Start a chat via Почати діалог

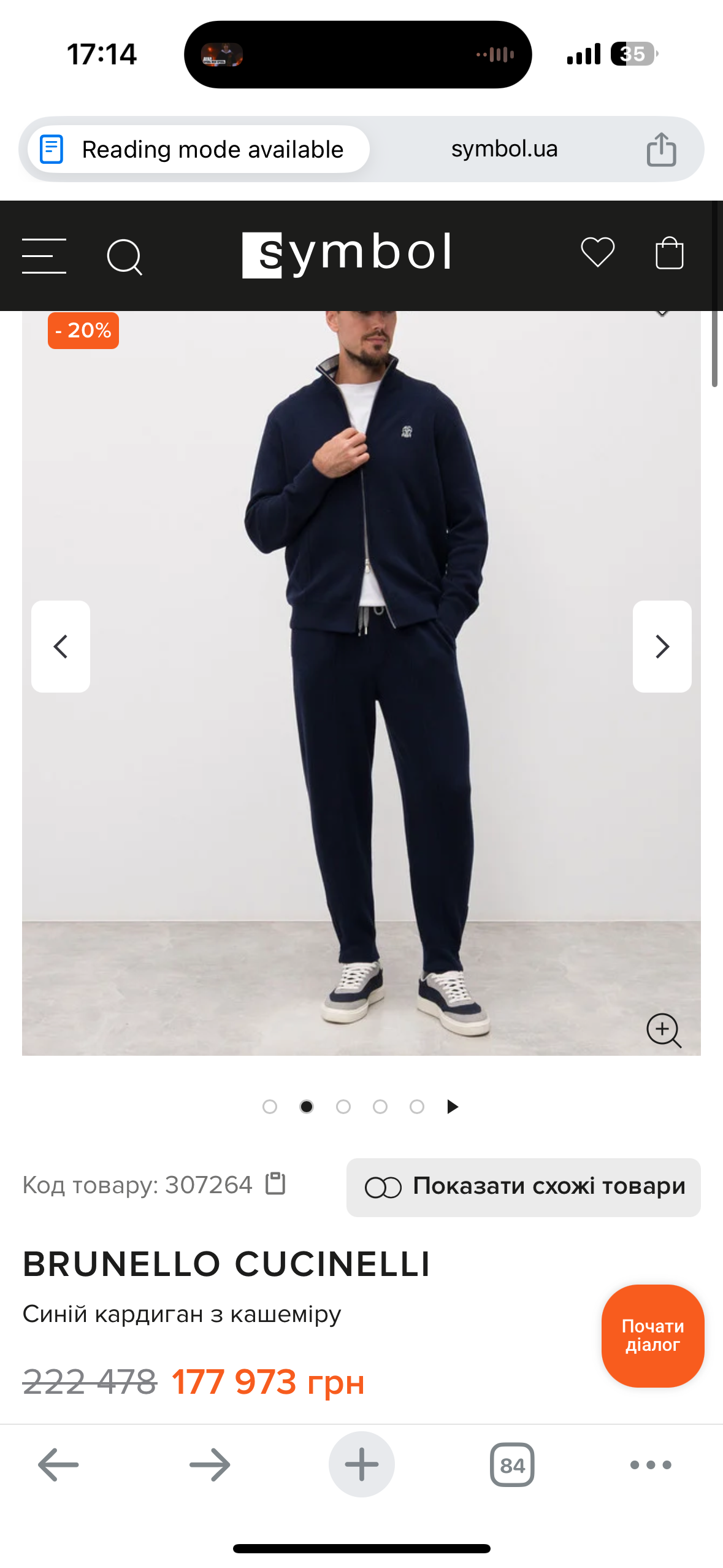coord(652,1335)
